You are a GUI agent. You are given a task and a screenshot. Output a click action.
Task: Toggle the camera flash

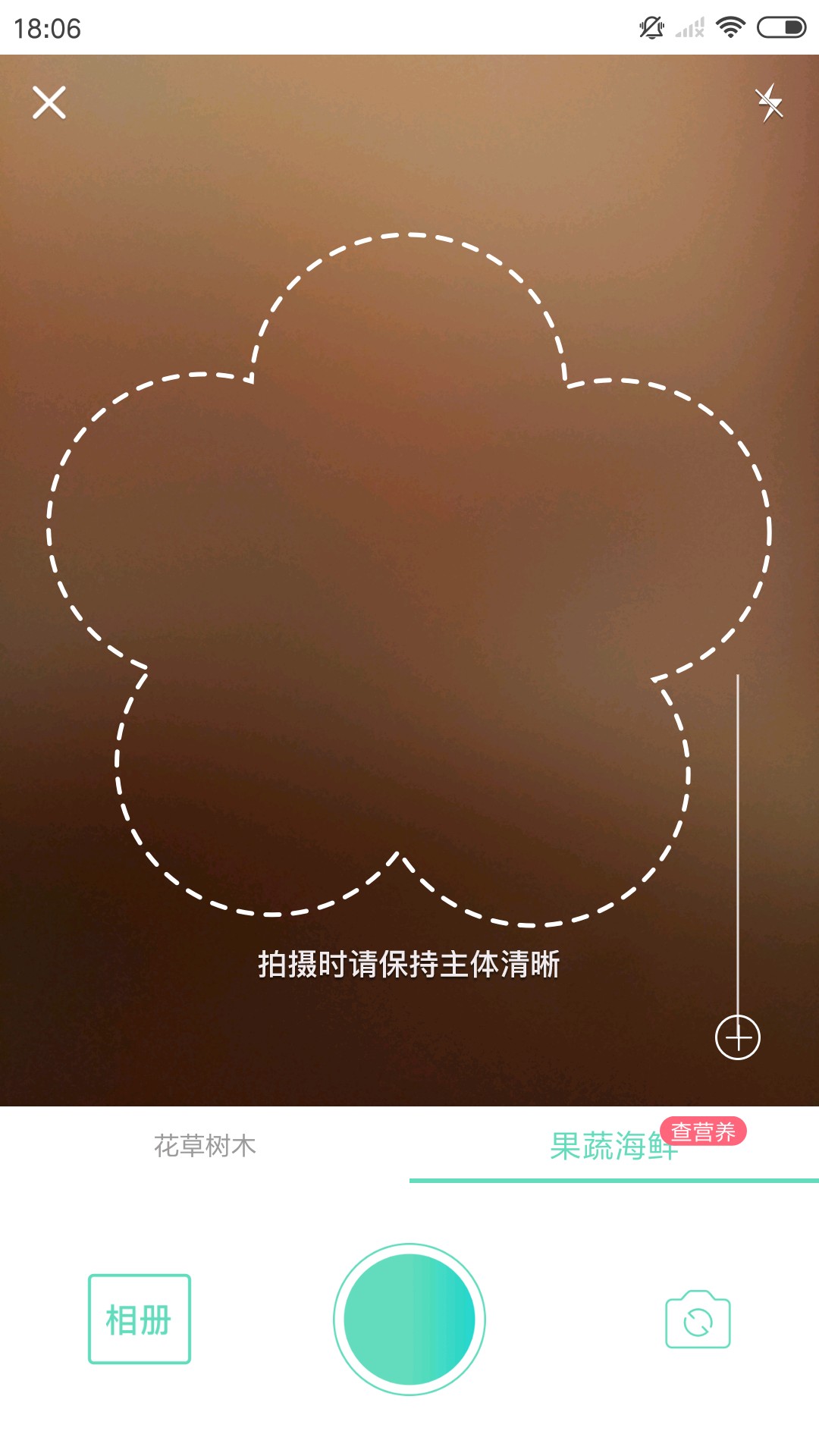coord(769,102)
